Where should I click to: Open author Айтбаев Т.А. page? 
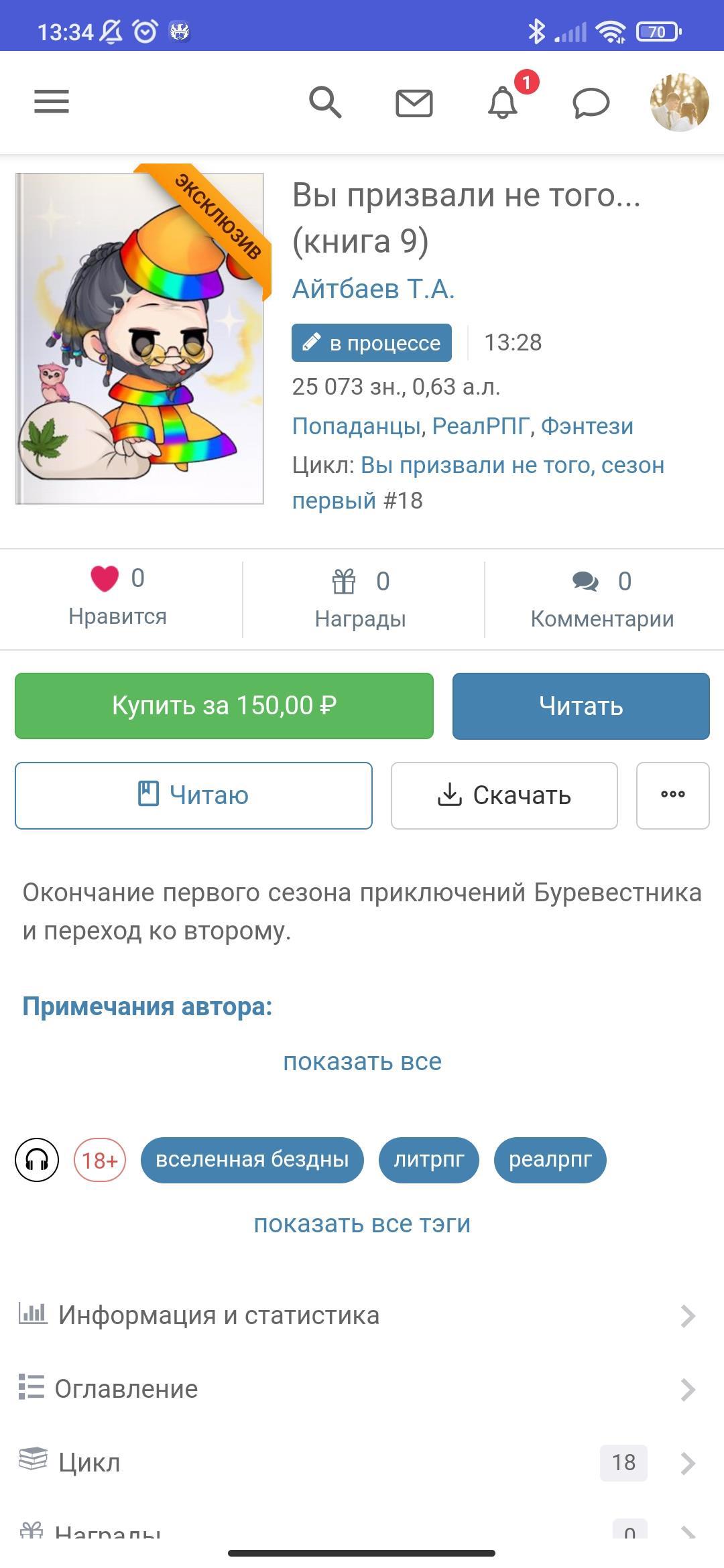[373, 289]
